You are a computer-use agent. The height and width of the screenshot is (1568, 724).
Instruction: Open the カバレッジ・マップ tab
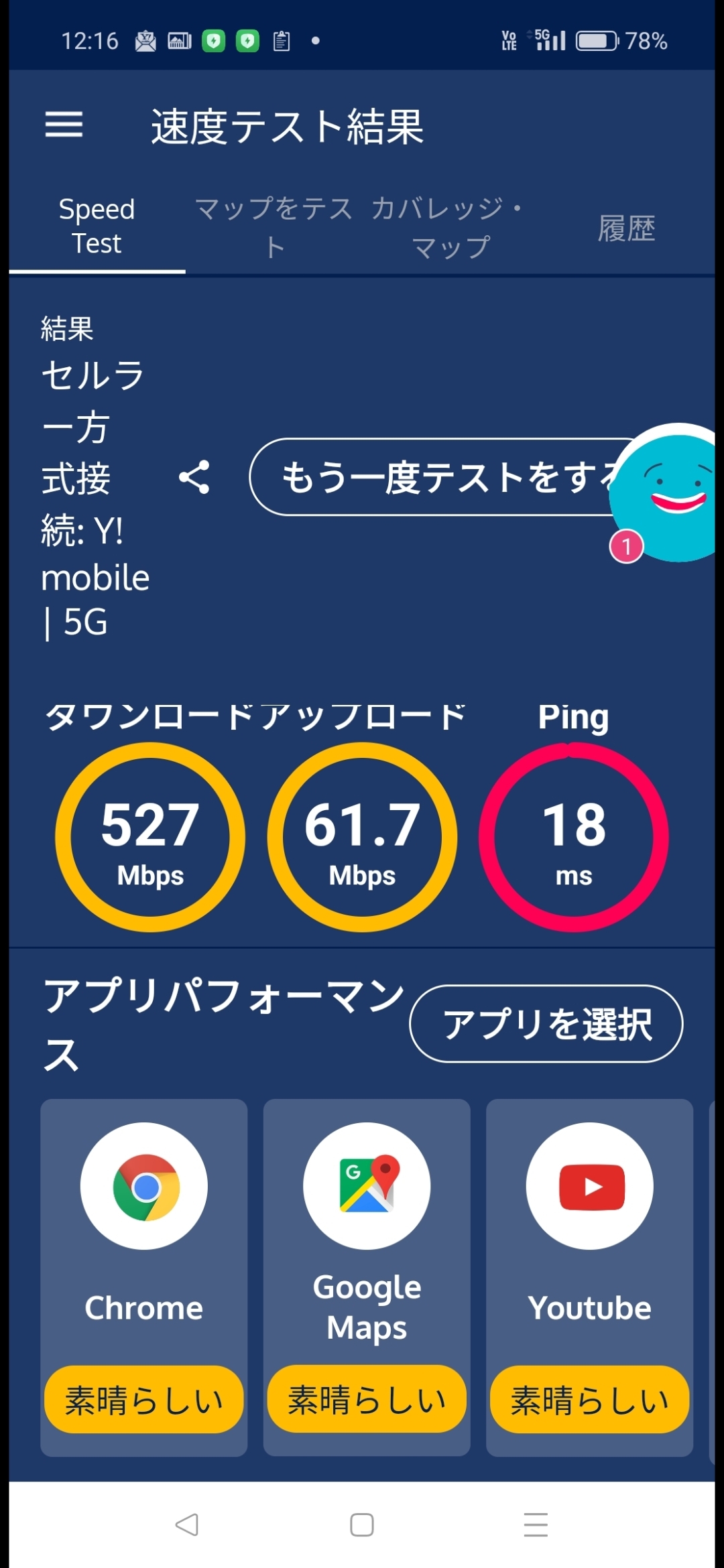tap(449, 226)
